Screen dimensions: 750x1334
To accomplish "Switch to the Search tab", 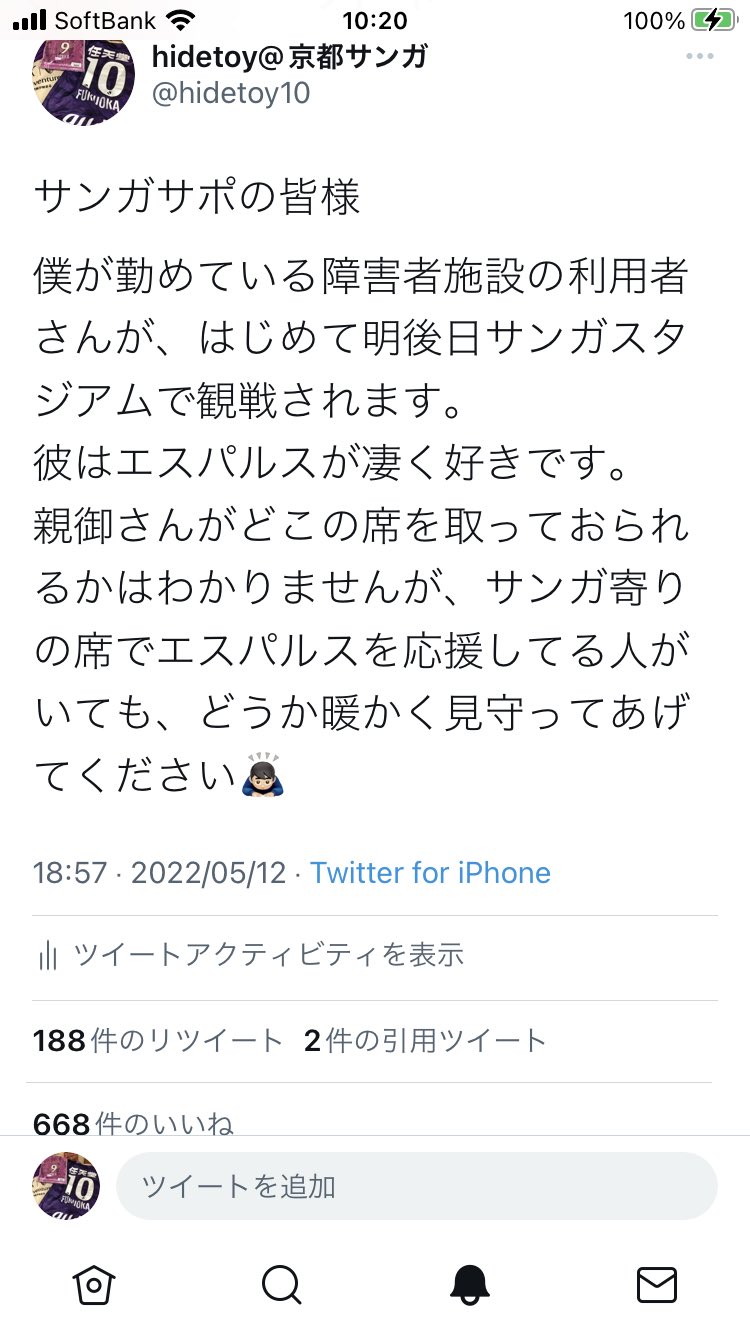I will 281,1284.
